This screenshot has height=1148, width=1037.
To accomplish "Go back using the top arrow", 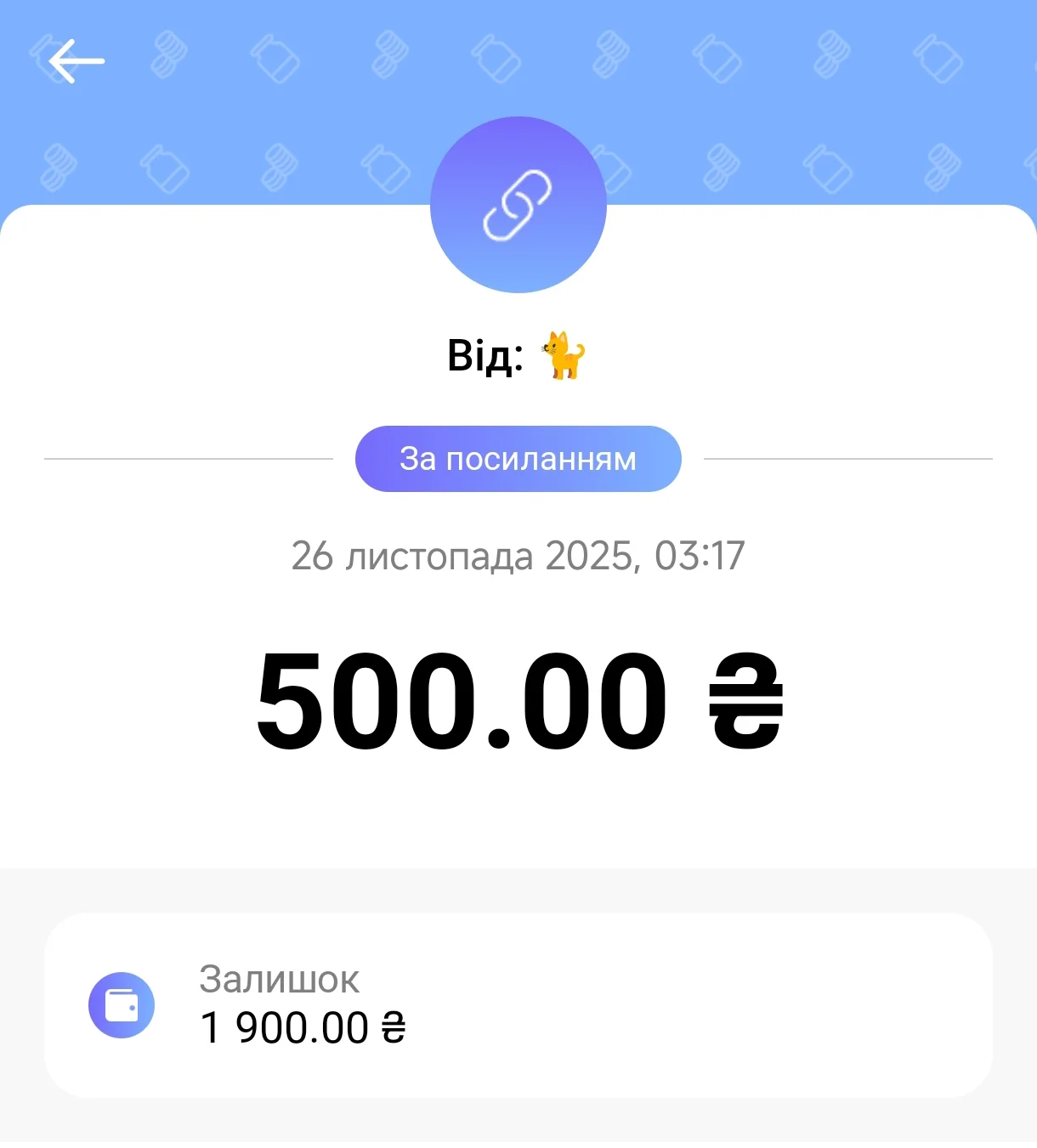I will point(76,61).
